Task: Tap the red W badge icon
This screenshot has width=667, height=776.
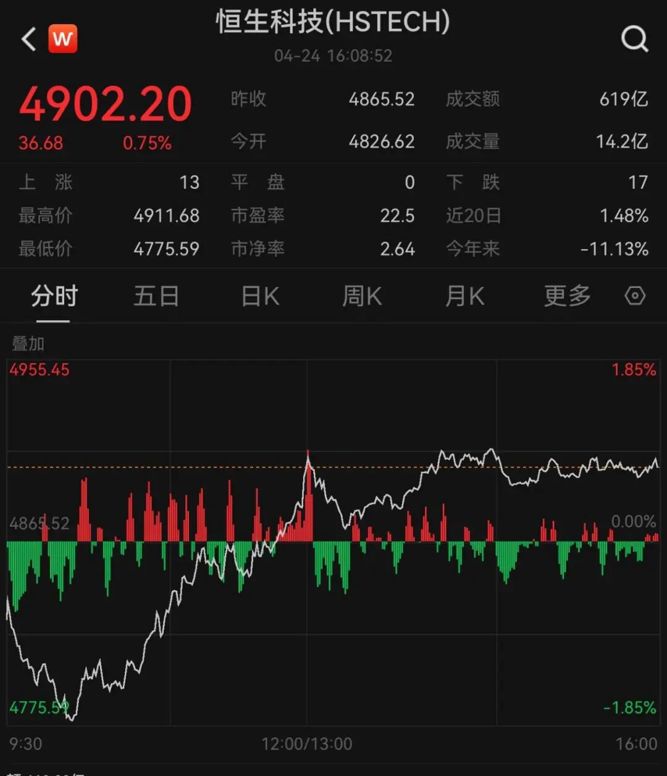Action: coord(63,39)
